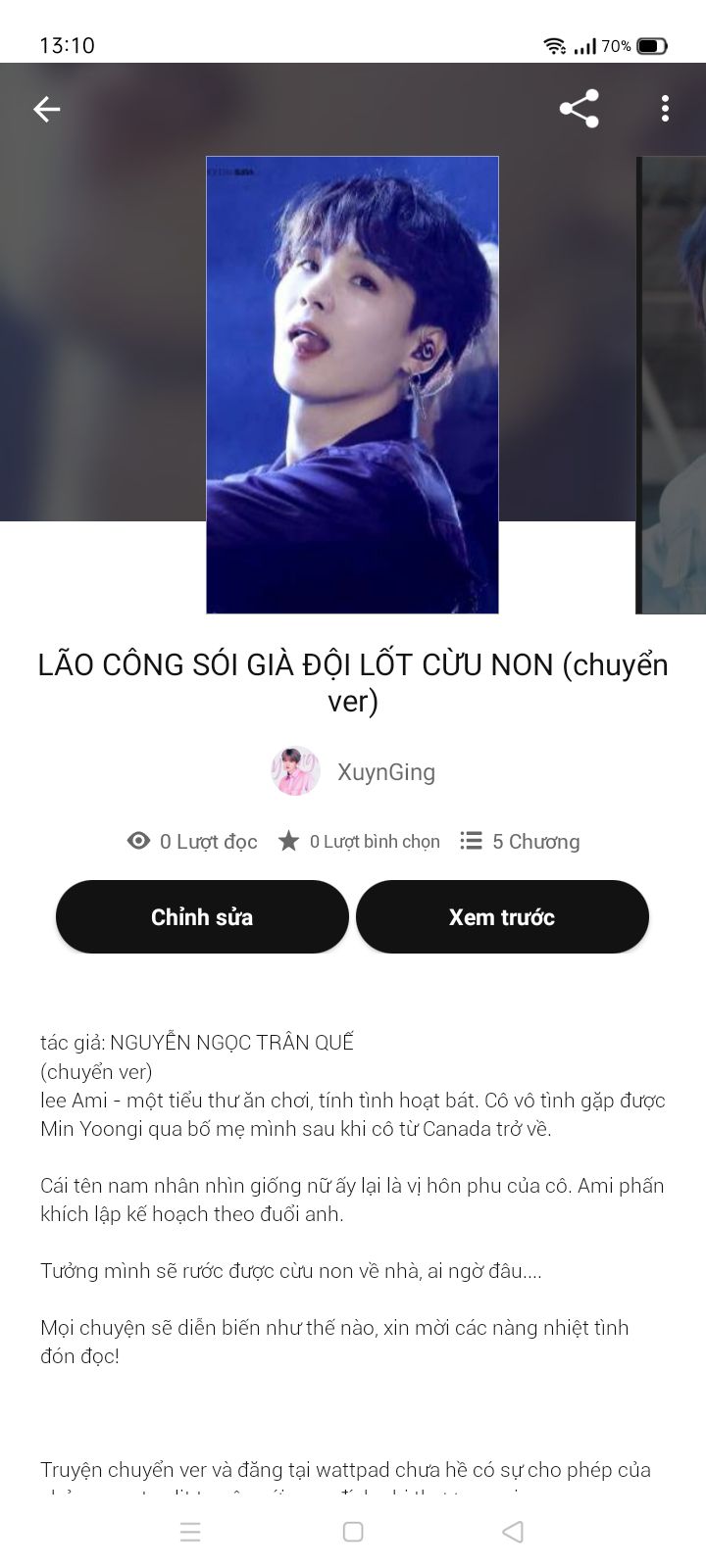Open author XuynGing's profile

pos(354,772)
